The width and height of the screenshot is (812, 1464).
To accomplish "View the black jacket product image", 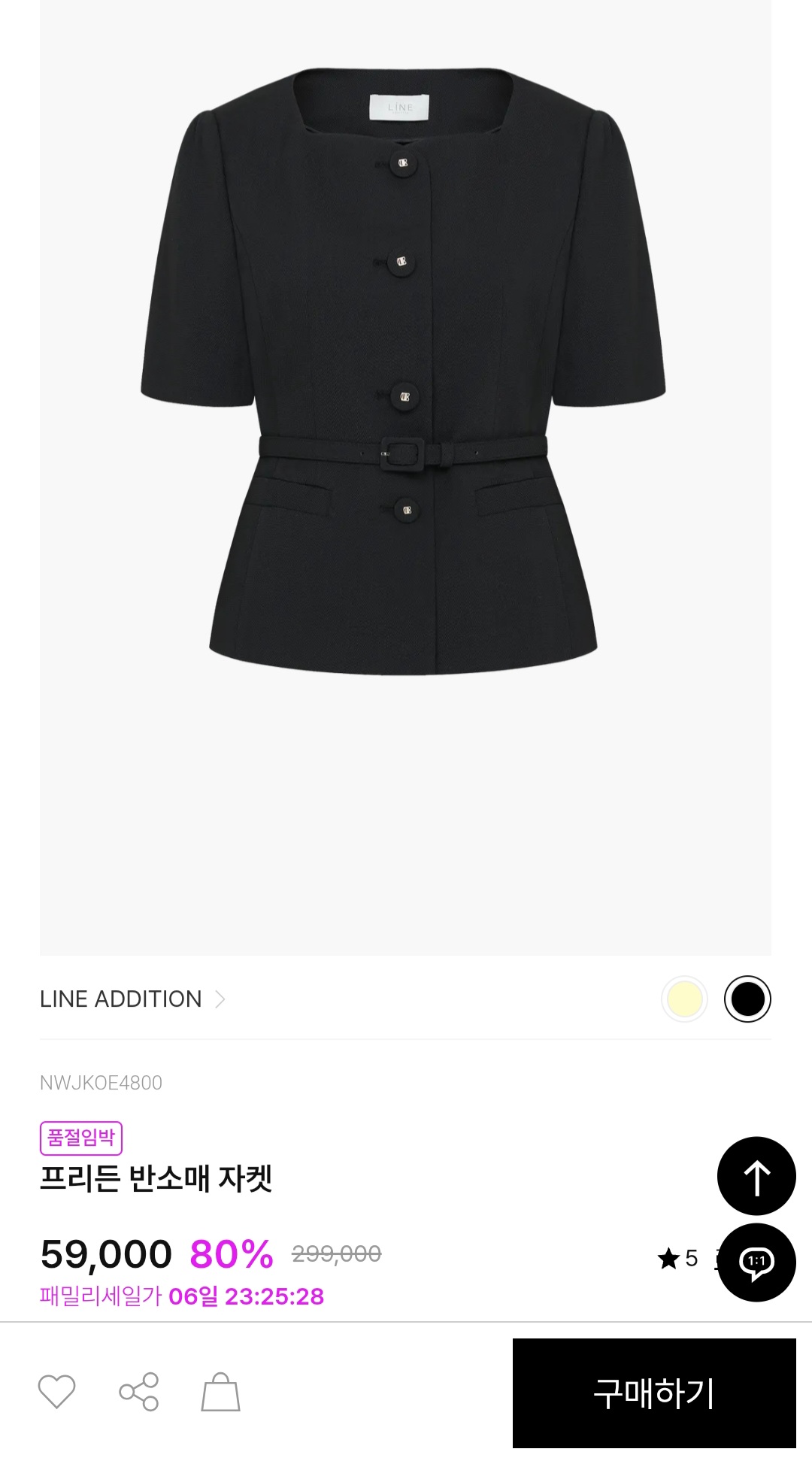I will [404, 376].
